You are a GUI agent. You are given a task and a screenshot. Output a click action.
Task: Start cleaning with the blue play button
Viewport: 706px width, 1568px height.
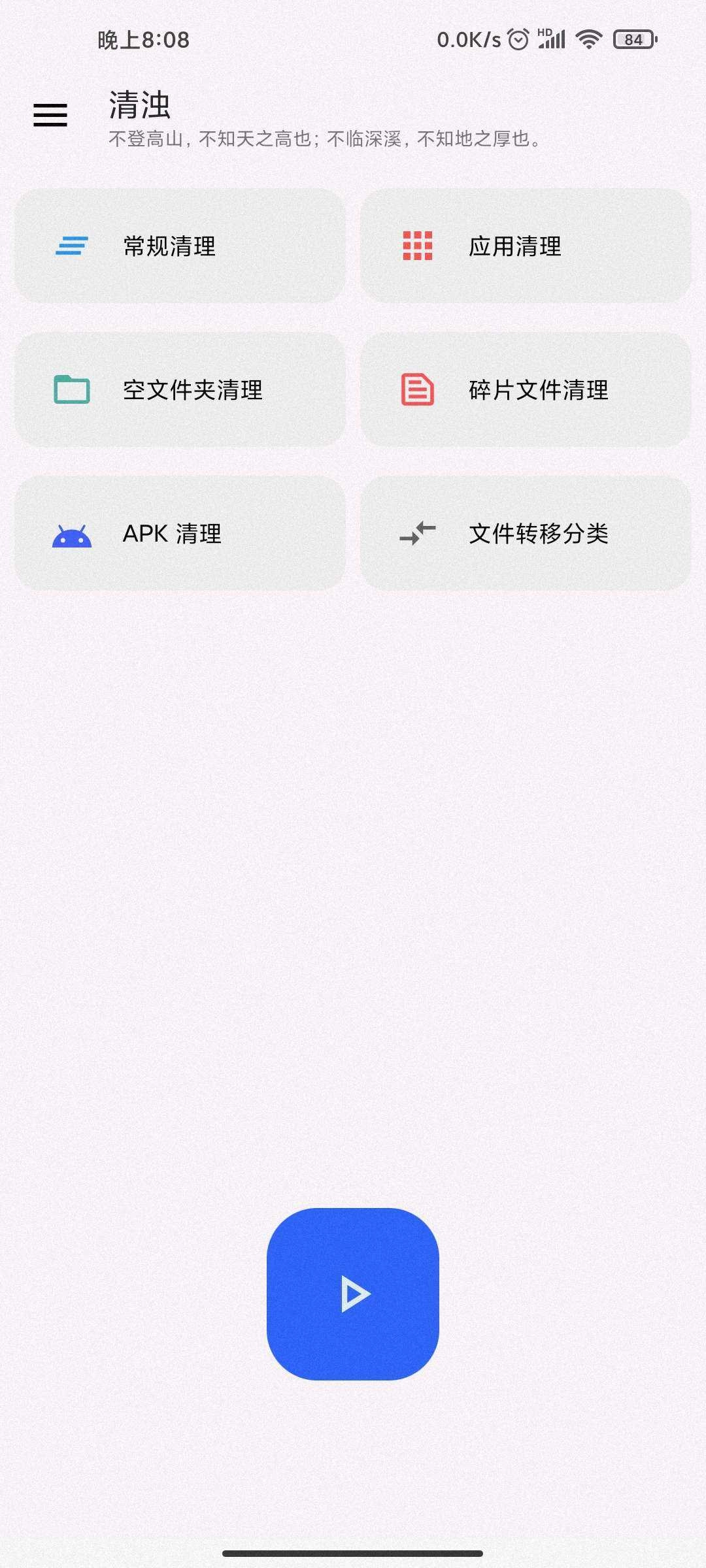[353, 1294]
